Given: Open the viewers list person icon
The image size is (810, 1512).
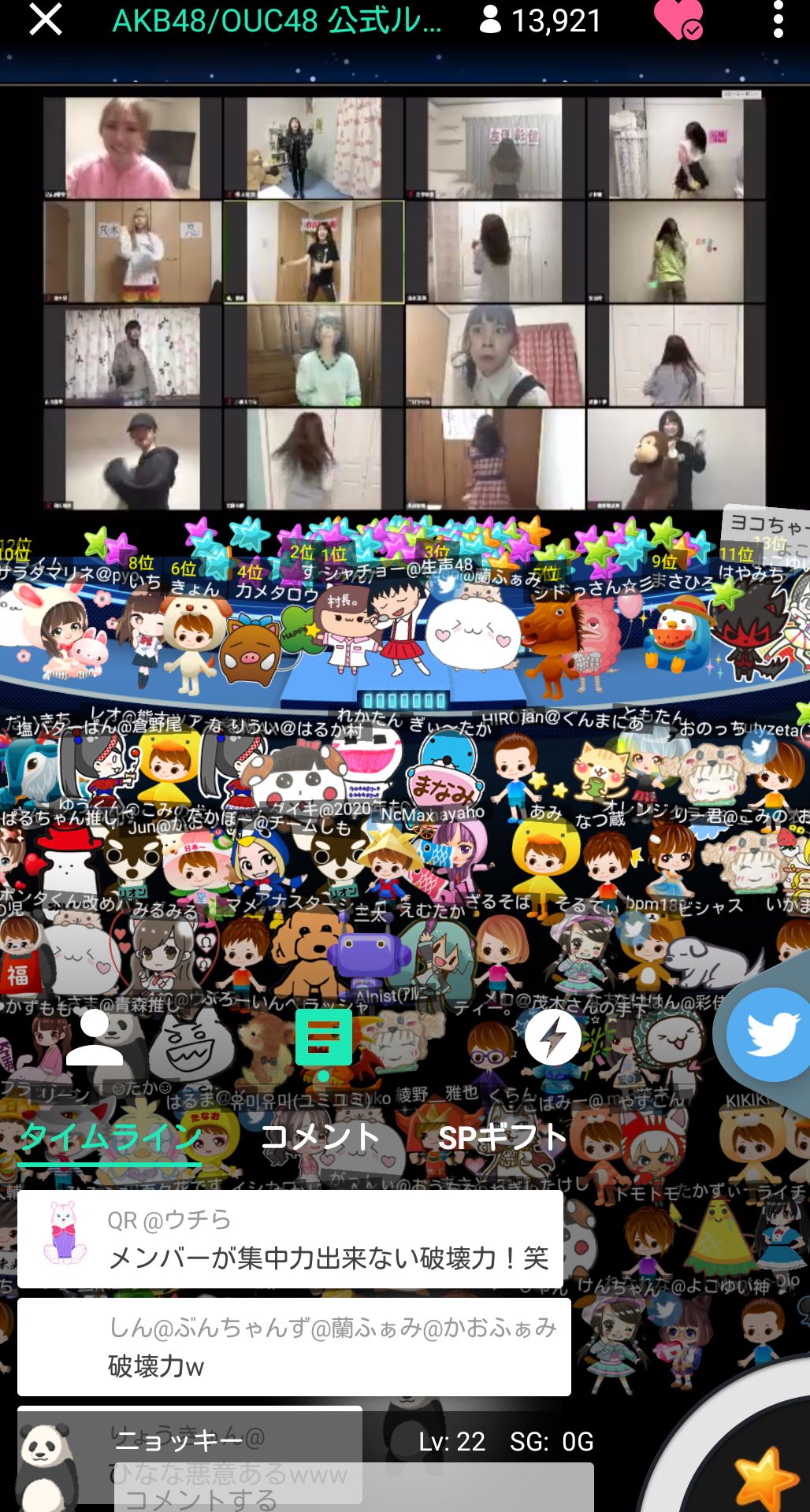Looking at the screenshot, I should coord(95,1039).
